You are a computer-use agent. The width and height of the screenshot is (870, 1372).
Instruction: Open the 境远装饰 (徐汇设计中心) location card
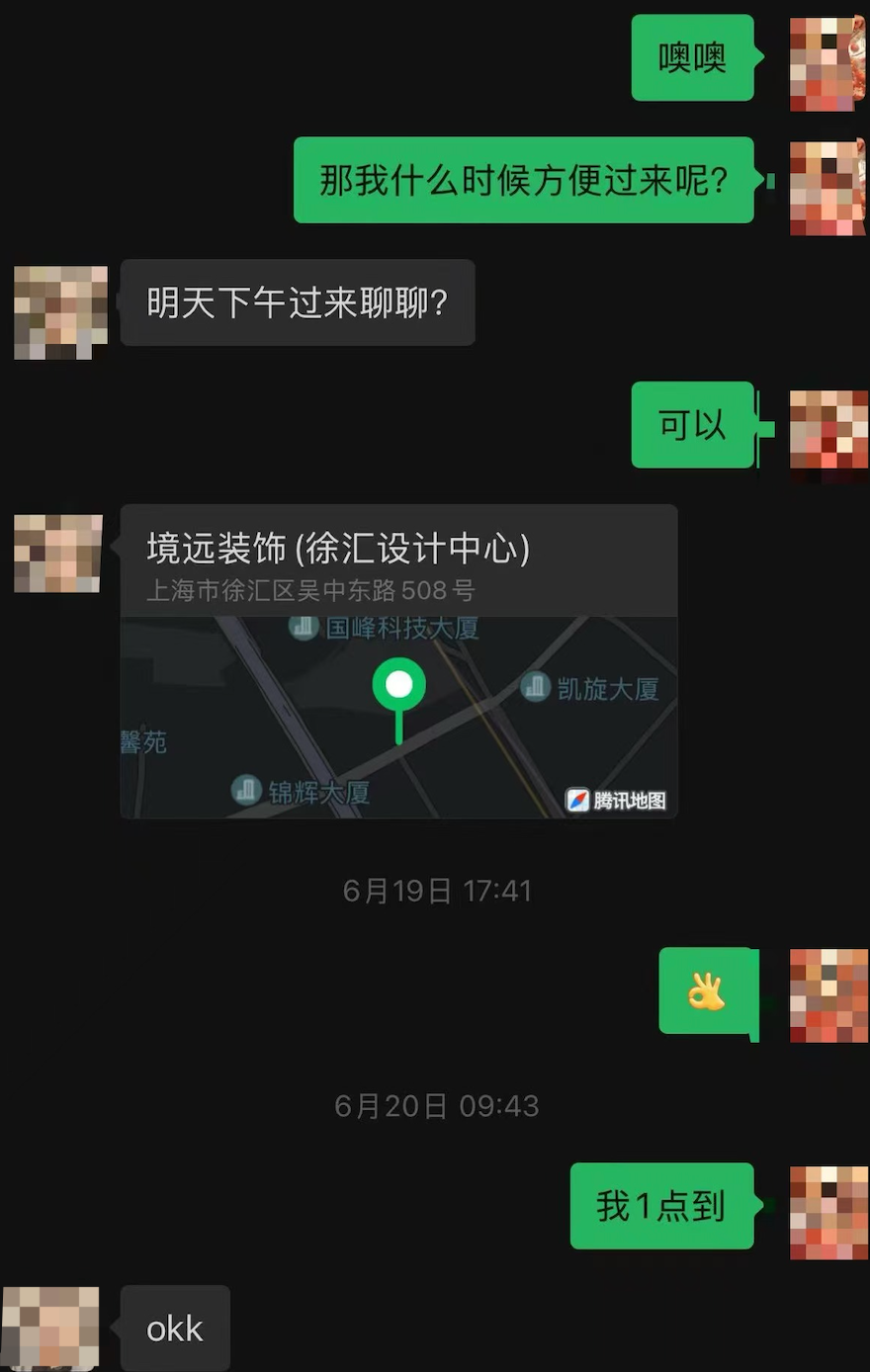pos(398,660)
